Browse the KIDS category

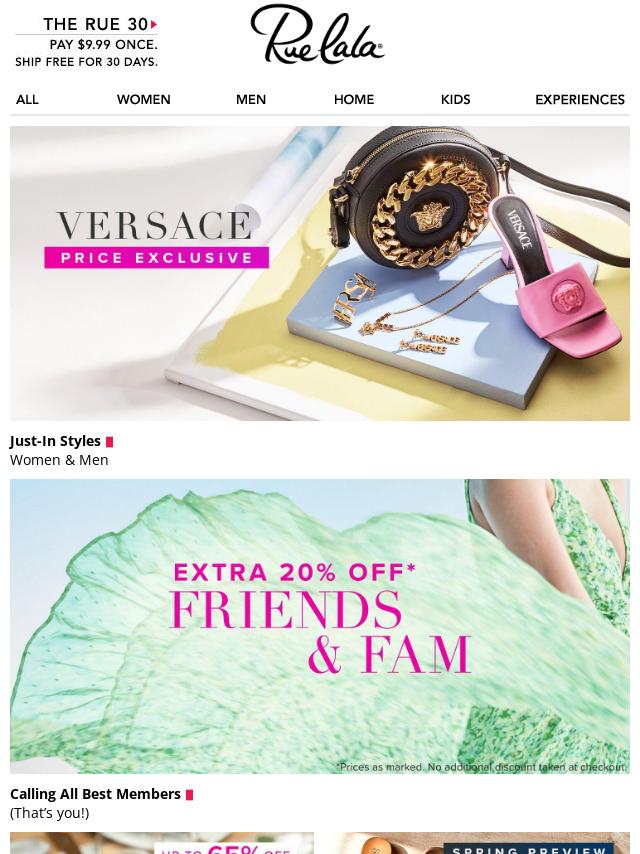pyautogui.click(x=455, y=99)
